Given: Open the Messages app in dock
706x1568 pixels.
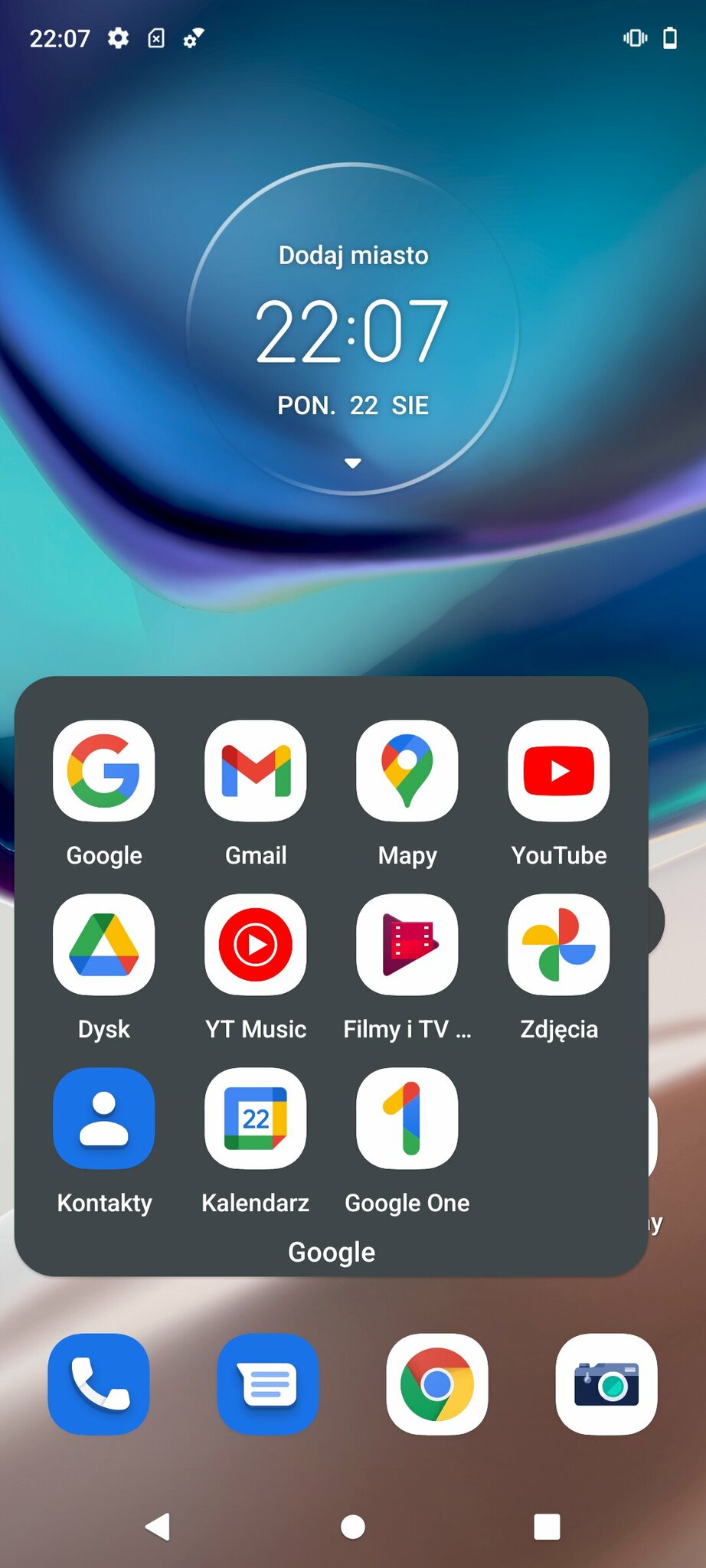Looking at the screenshot, I should coord(267,1384).
